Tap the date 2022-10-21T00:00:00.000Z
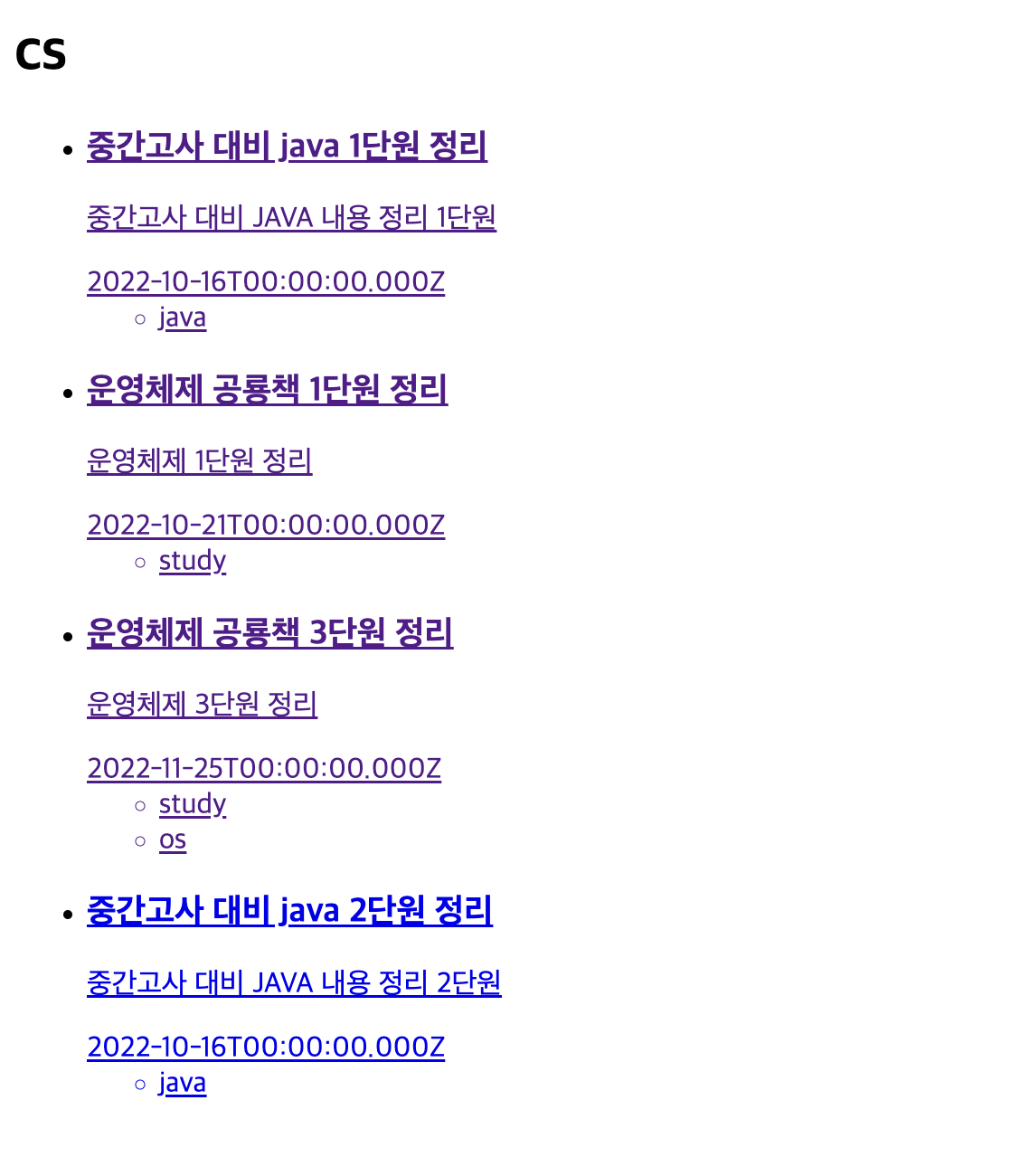This screenshot has width=1020, height=1176. click(x=266, y=525)
